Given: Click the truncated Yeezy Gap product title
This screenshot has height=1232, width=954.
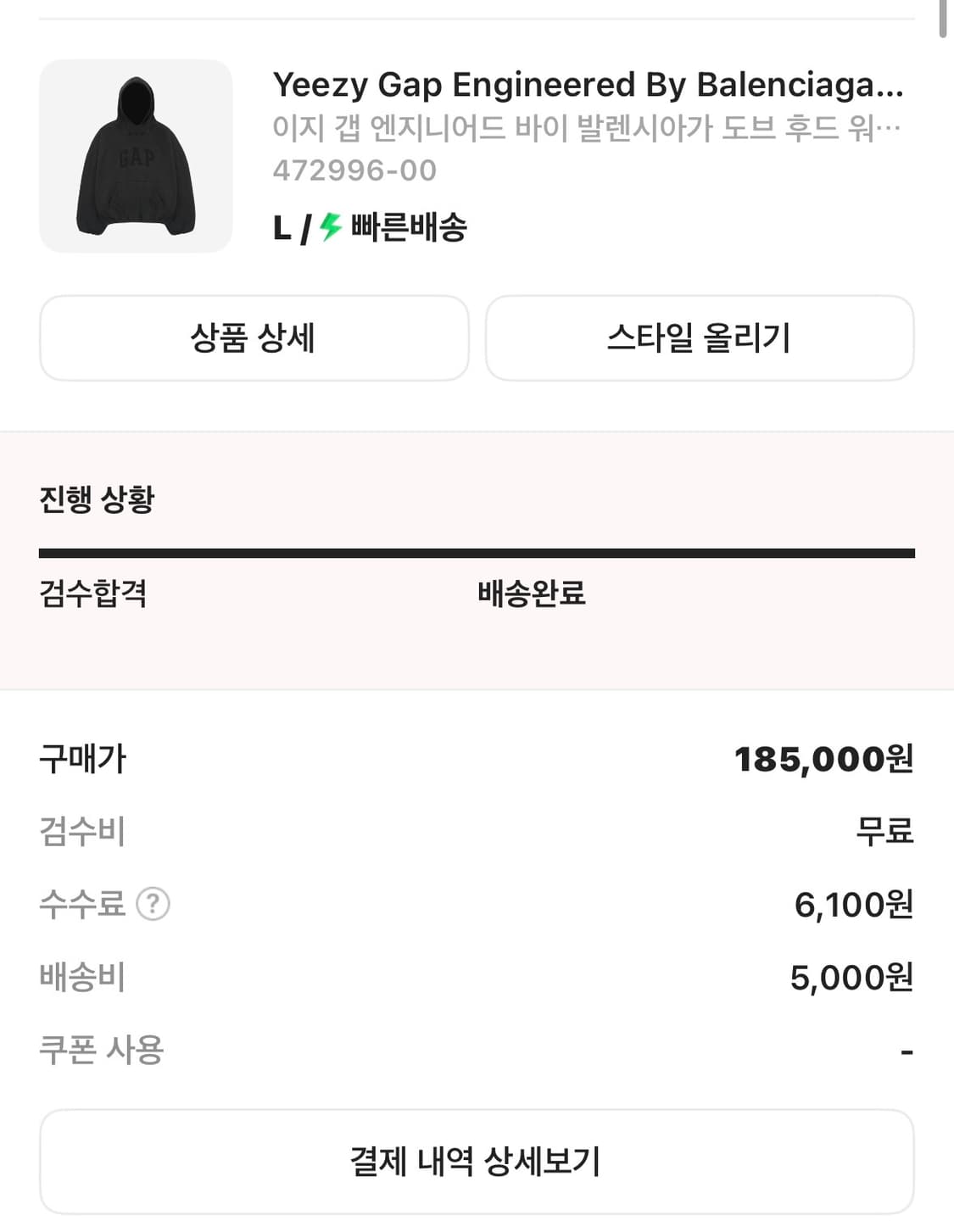Looking at the screenshot, I should point(588,86).
